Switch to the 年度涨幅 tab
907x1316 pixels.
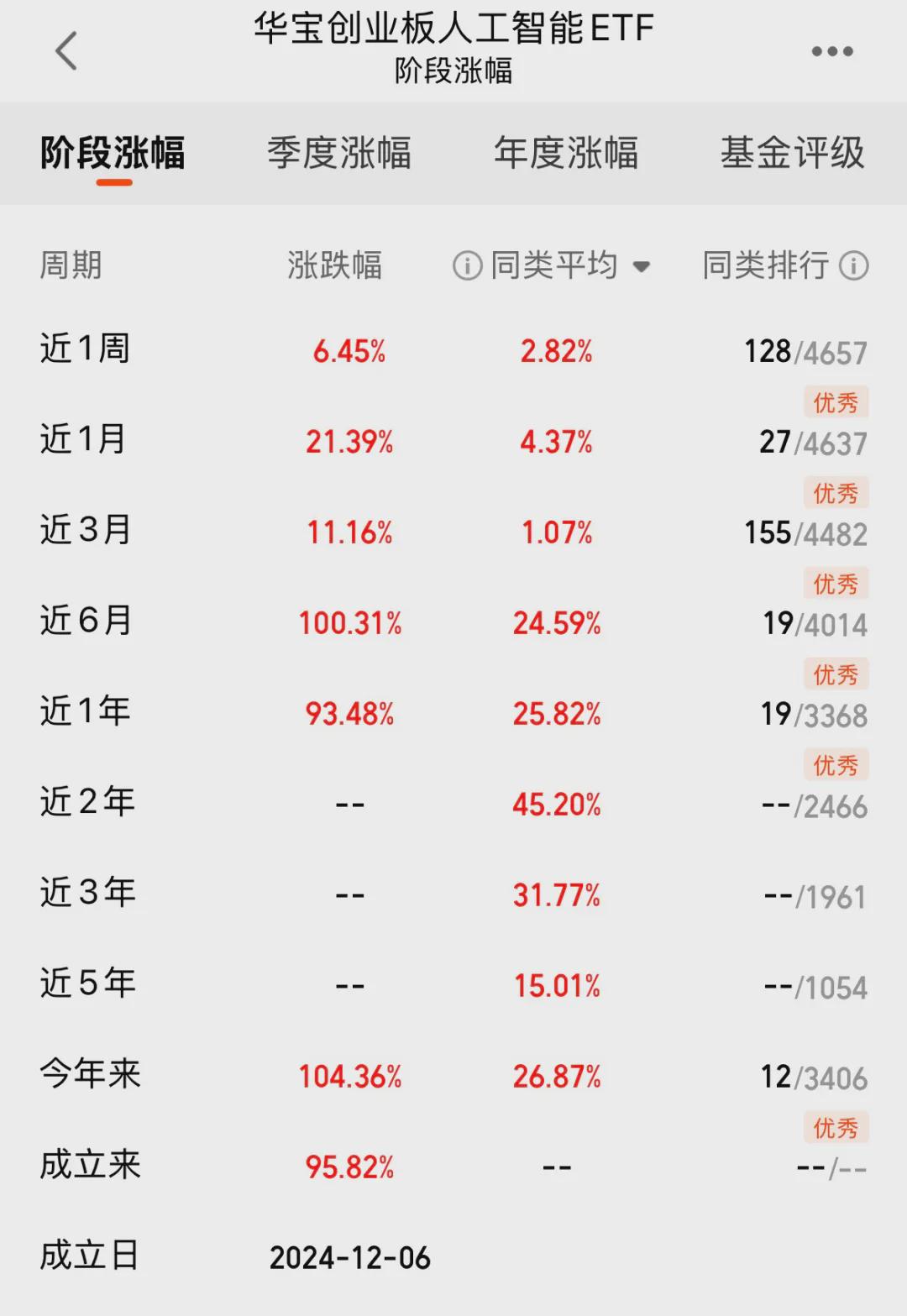click(x=566, y=154)
